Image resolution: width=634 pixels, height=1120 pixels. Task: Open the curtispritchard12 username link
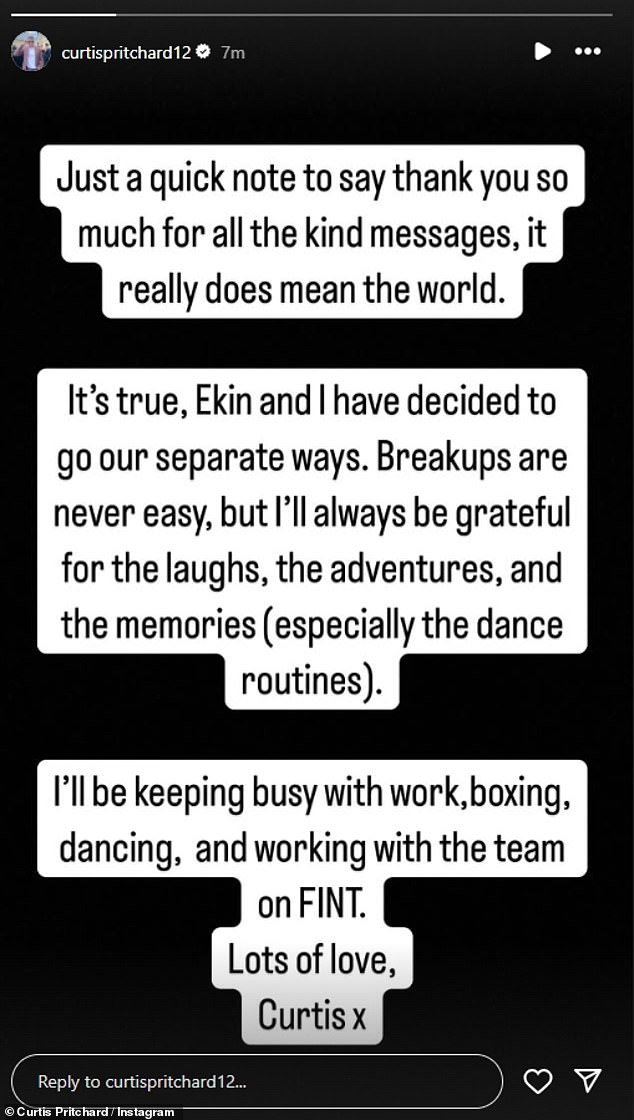(x=126, y=50)
